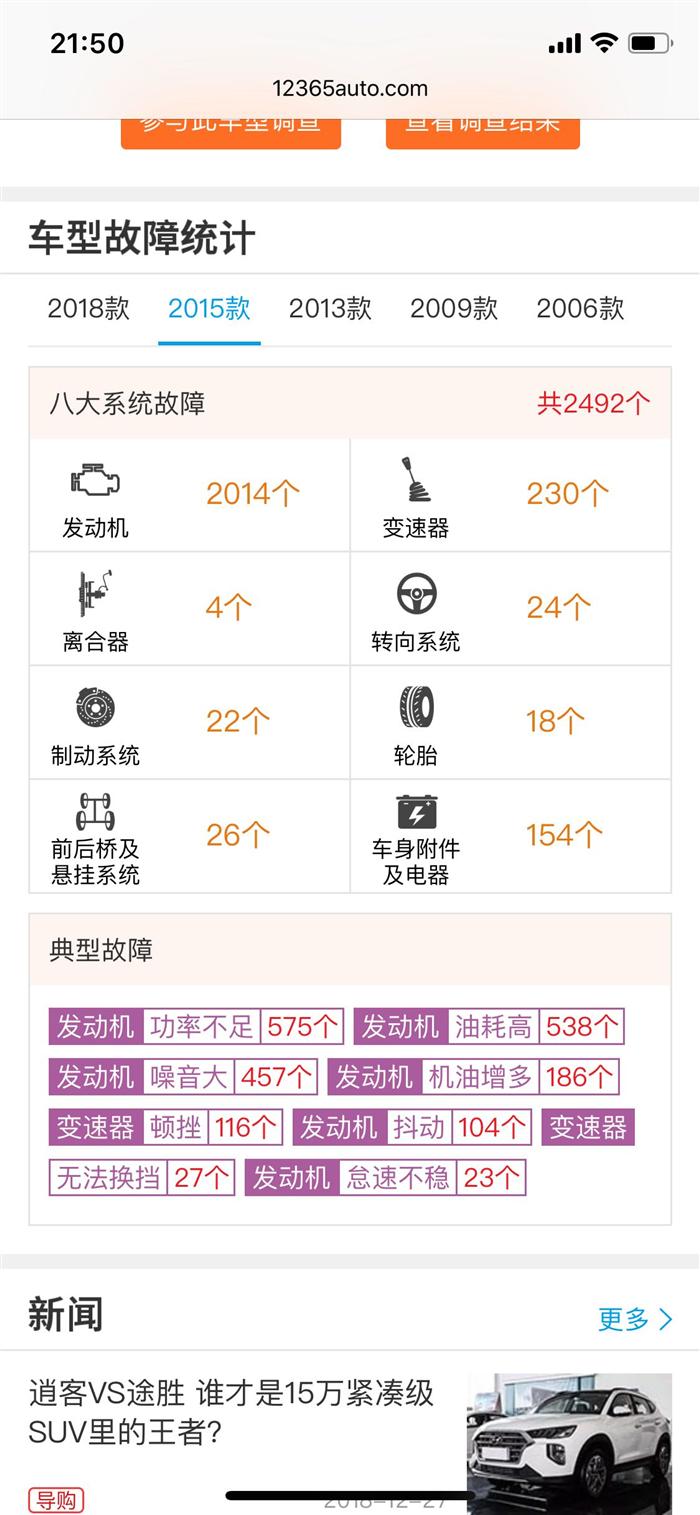
Task: Switch to the 2006款 tab
Action: [x=580, y=308]
